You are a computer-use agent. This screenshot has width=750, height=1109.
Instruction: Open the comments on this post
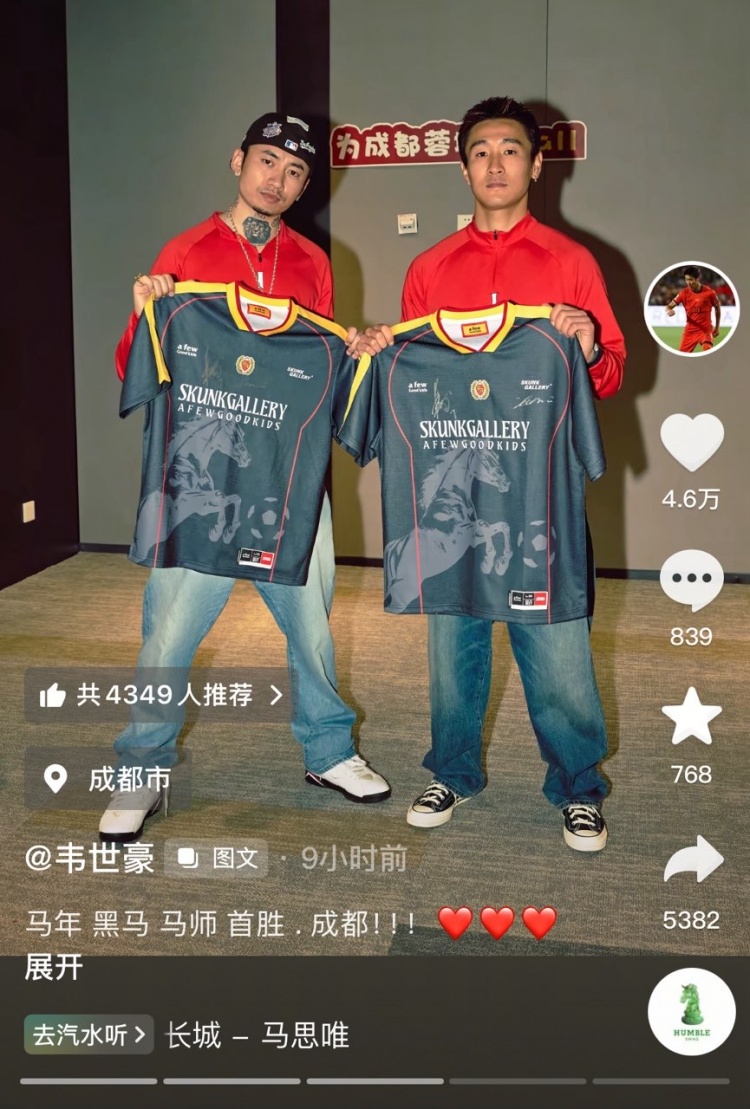pos(691,580)
